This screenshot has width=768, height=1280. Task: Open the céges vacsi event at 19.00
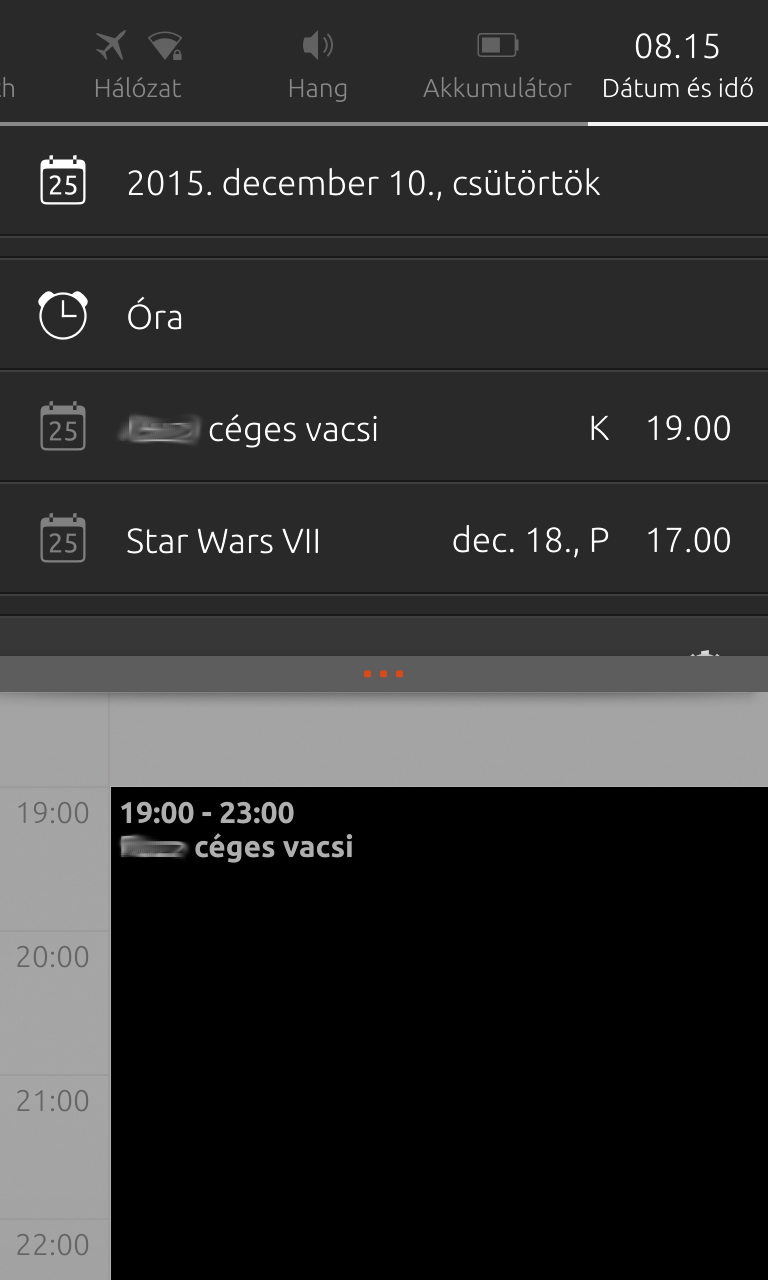(x=384, y=428)
